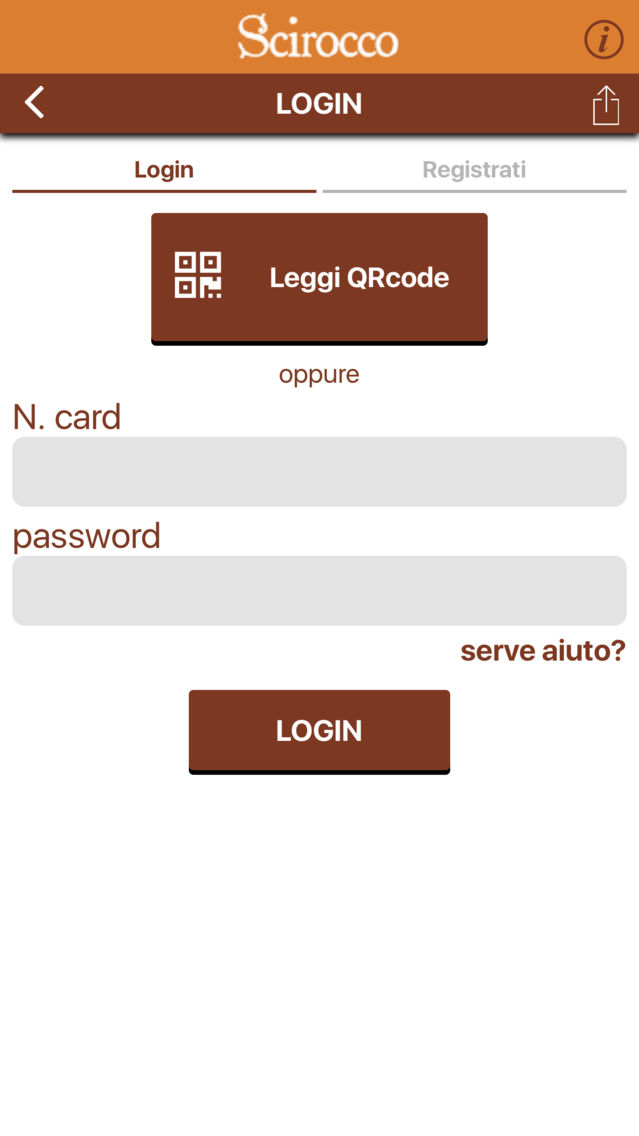This screenshot has width=639, height=1136.
Task: Focus the password field
Action: click(320, 590)
